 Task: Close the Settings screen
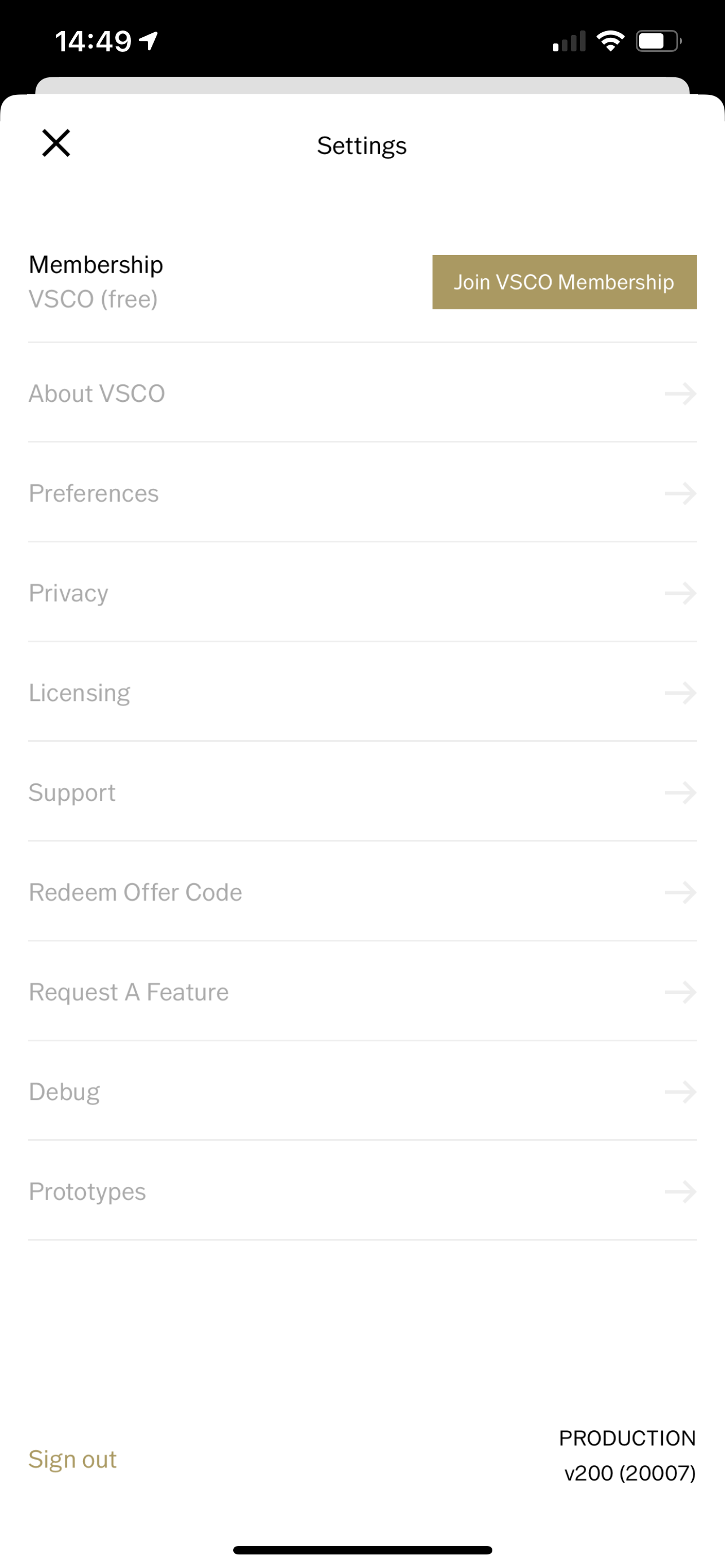(x=56, y=144)
